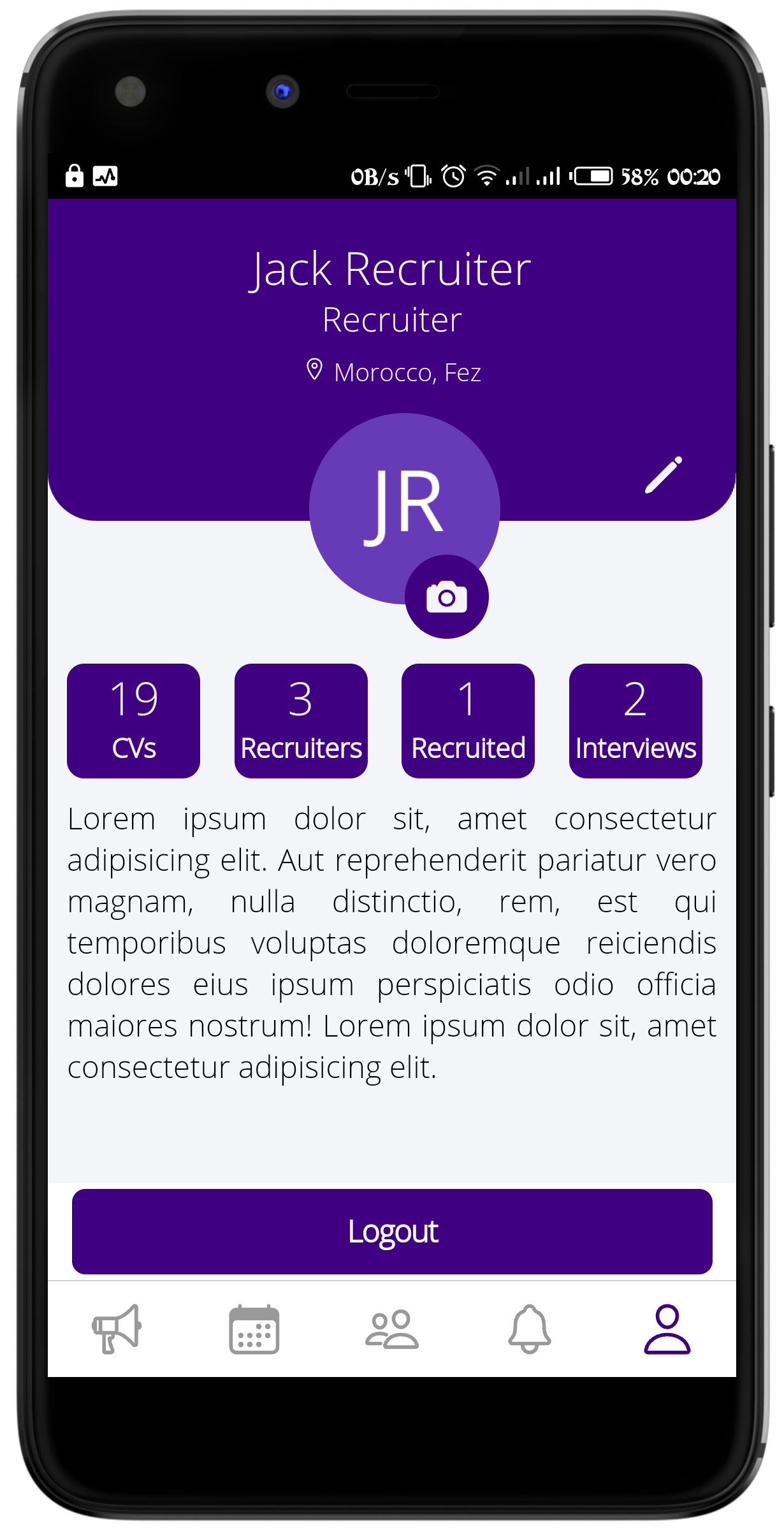
Task: Open the 19 CVs card
Action: point(133,720)
